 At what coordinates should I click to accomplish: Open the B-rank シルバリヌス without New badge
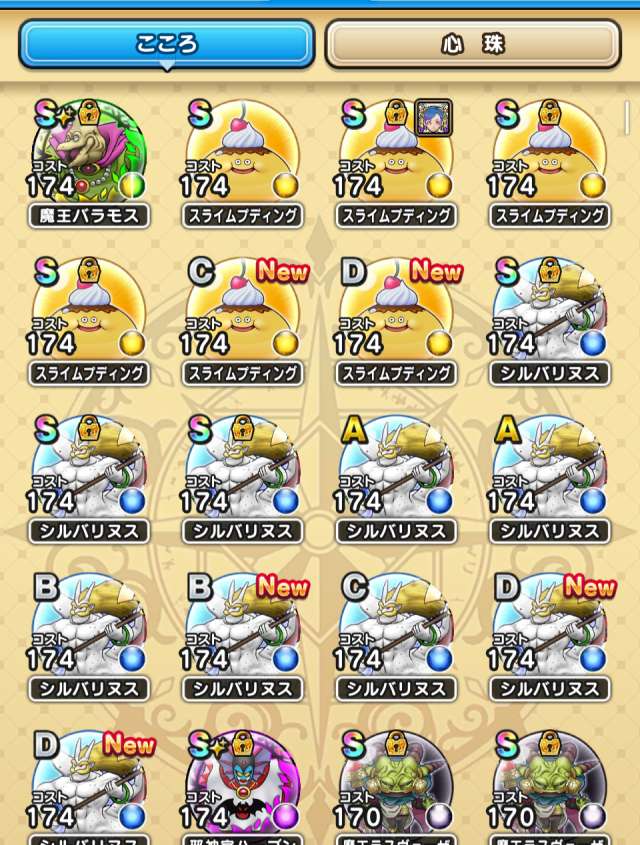pos(90,634)
